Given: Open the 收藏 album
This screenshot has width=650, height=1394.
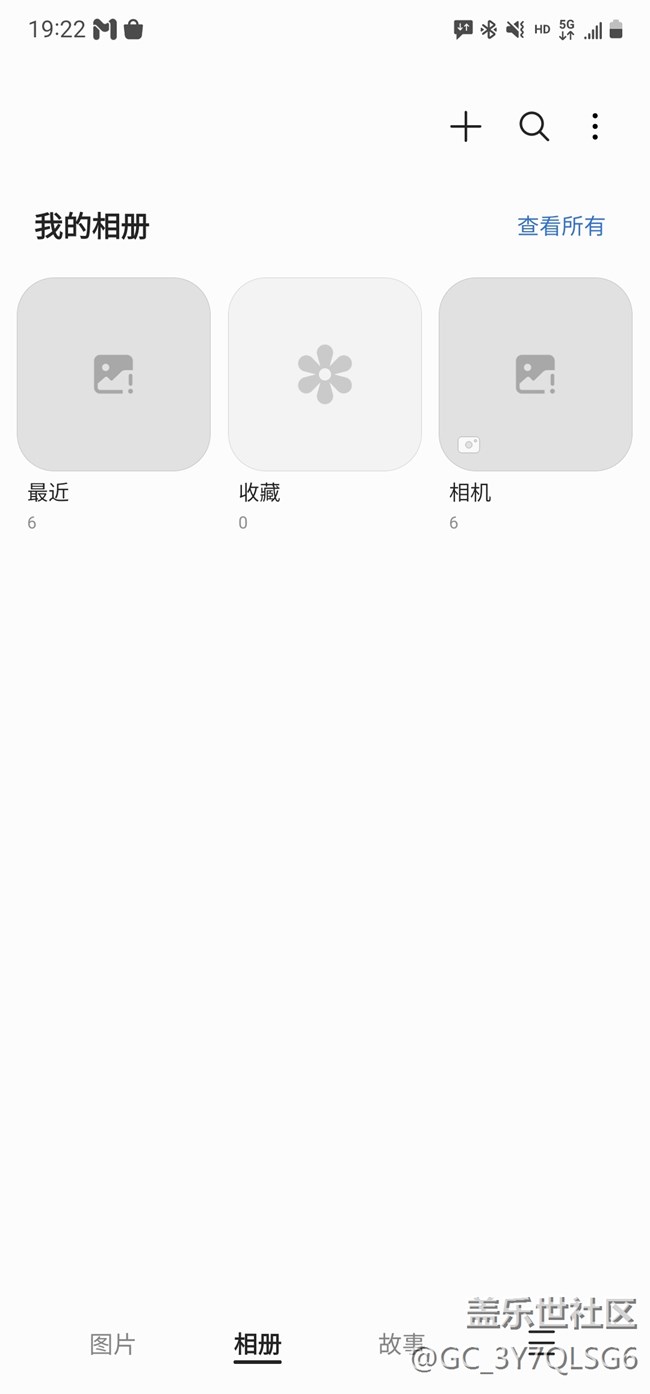Looking at the screenshot, I should tap(325, 374).
